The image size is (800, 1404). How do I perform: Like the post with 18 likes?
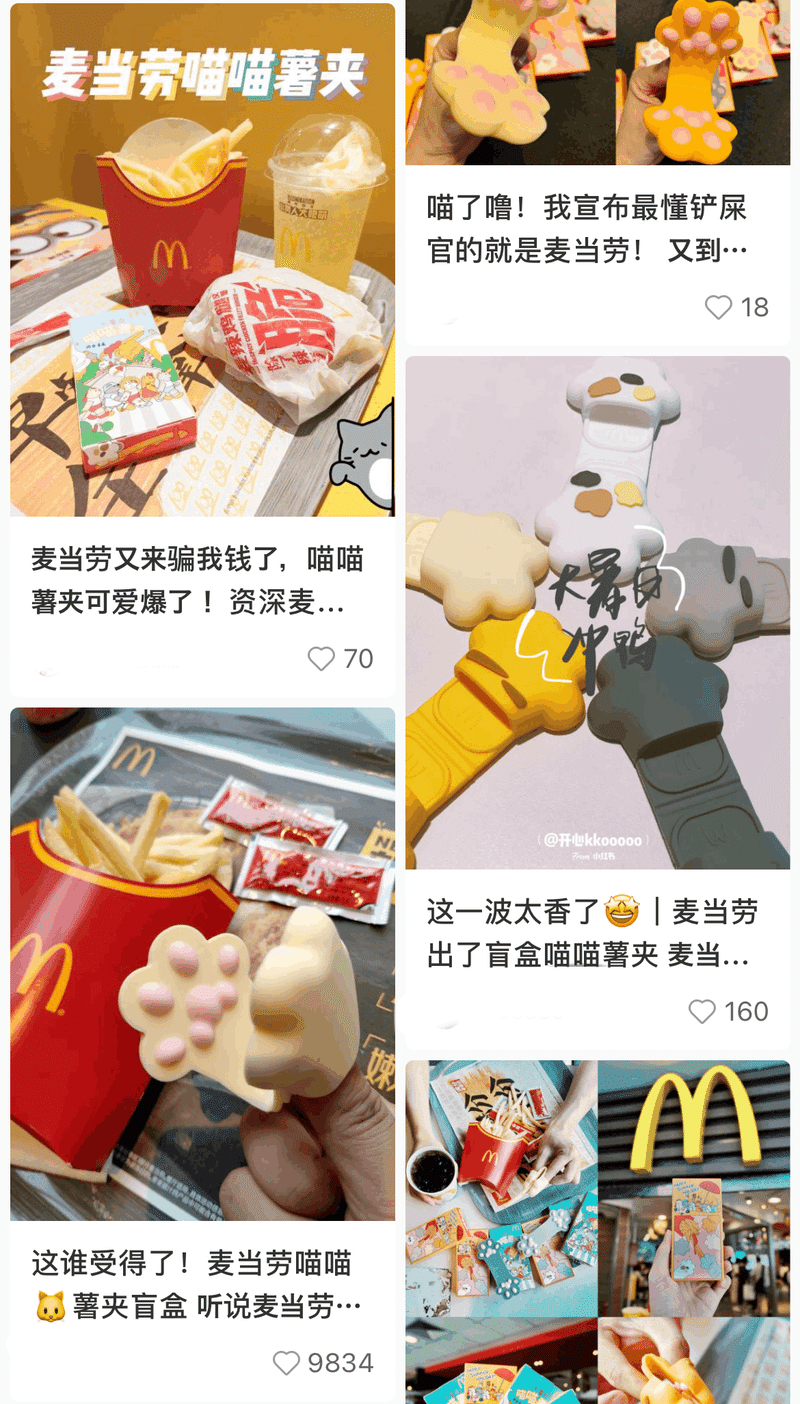[x=718, y=307]
